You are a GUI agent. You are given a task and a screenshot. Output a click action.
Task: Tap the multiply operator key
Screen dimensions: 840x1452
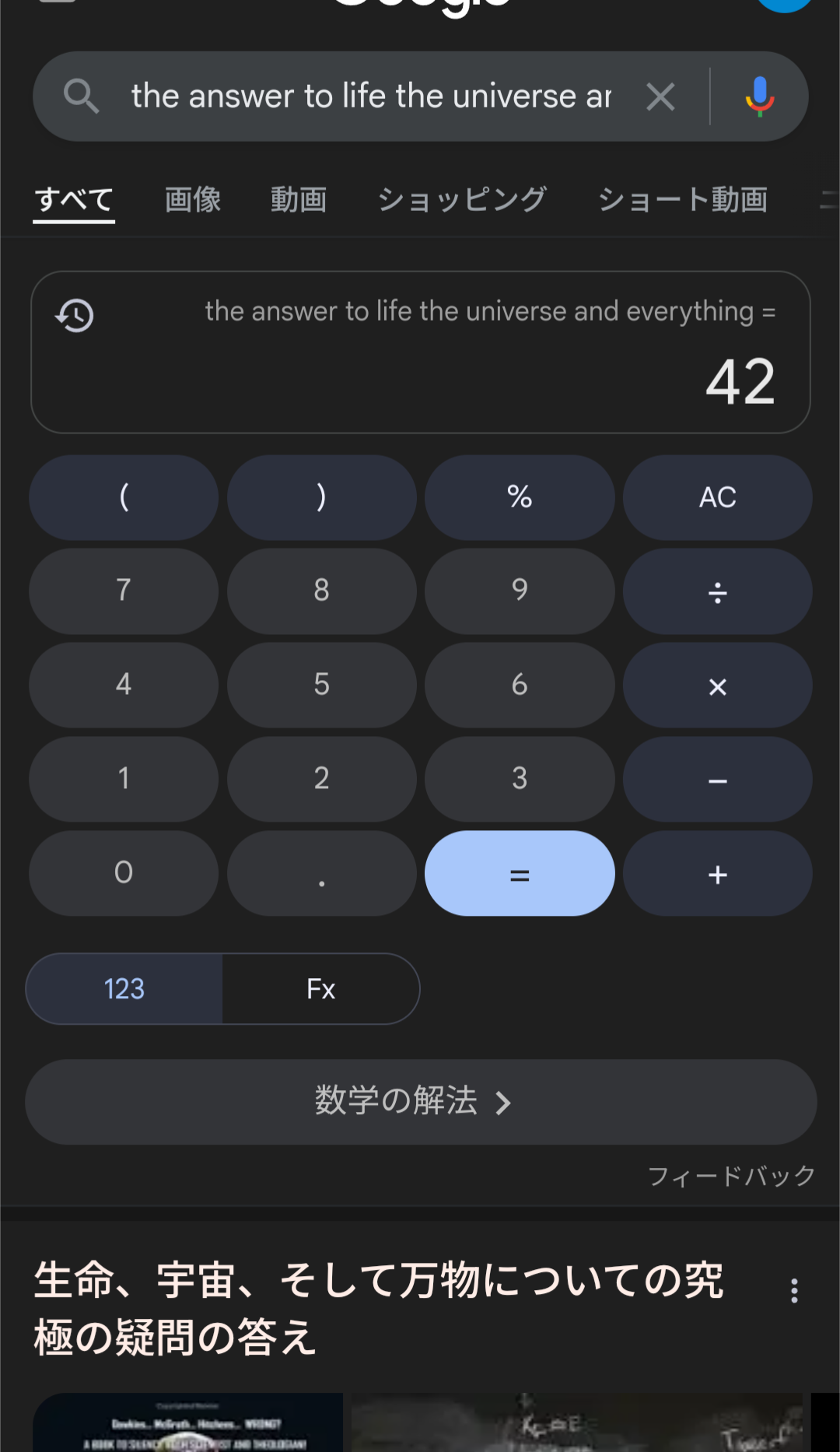(717, 686)
